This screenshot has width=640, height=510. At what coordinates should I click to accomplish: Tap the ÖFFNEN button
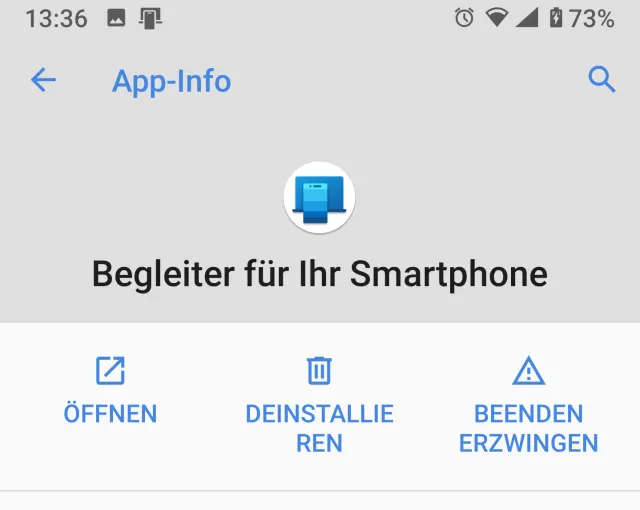point(110,392)
